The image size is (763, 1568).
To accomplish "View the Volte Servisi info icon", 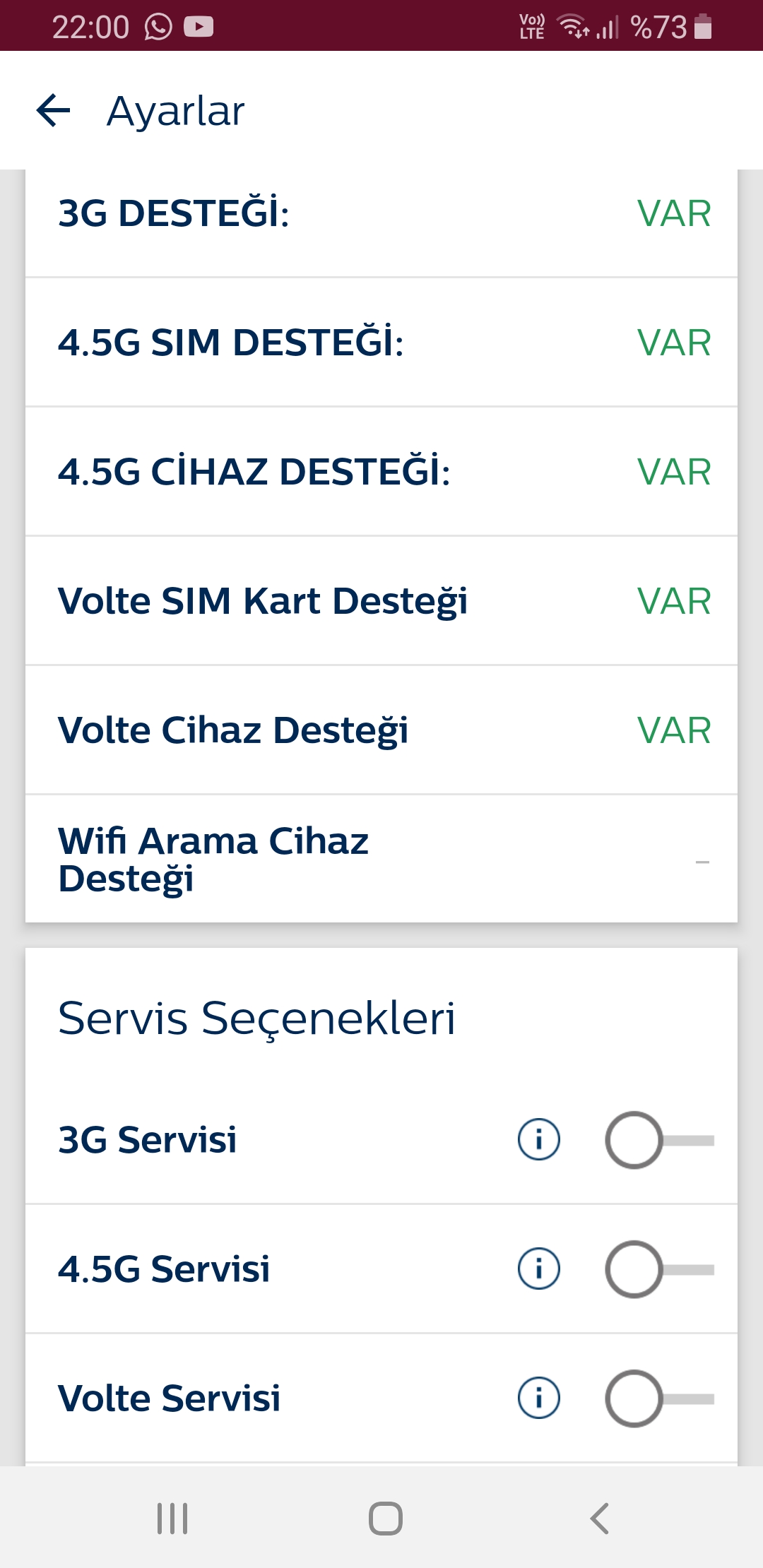I will click(539, 1398).
